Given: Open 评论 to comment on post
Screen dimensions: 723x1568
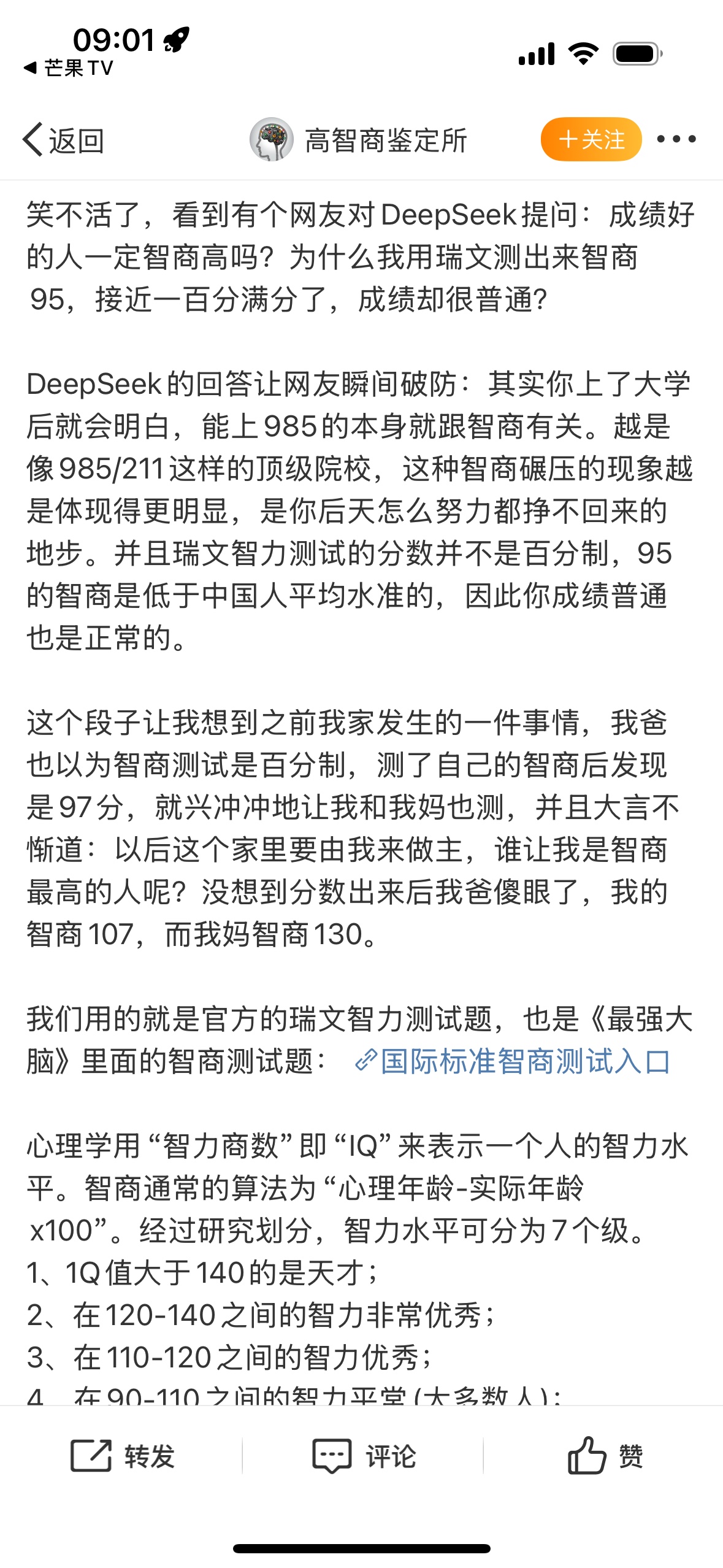Looking at the screenshot, I should pyautogui.click(x=364, y=1455).
